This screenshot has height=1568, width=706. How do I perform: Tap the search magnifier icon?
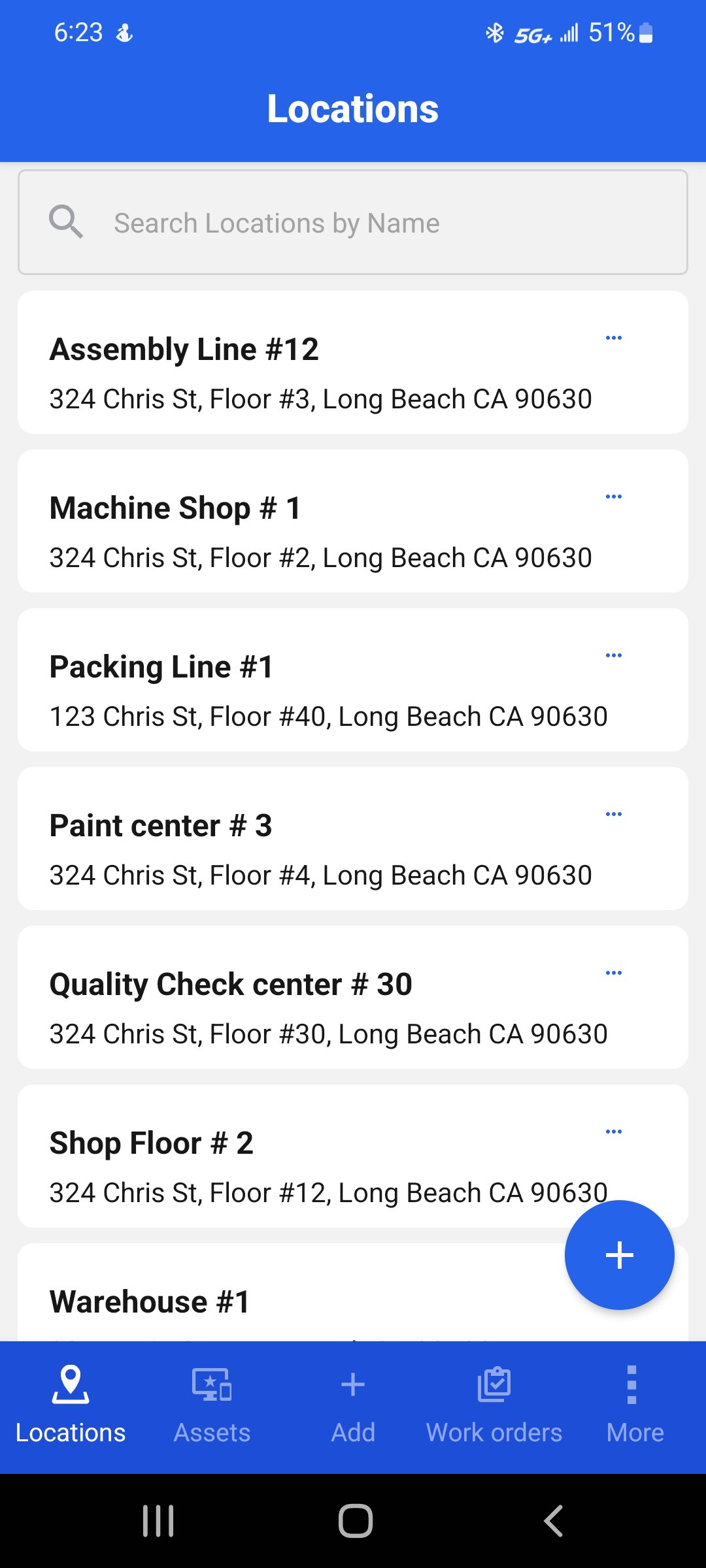[x=66, y=222]
